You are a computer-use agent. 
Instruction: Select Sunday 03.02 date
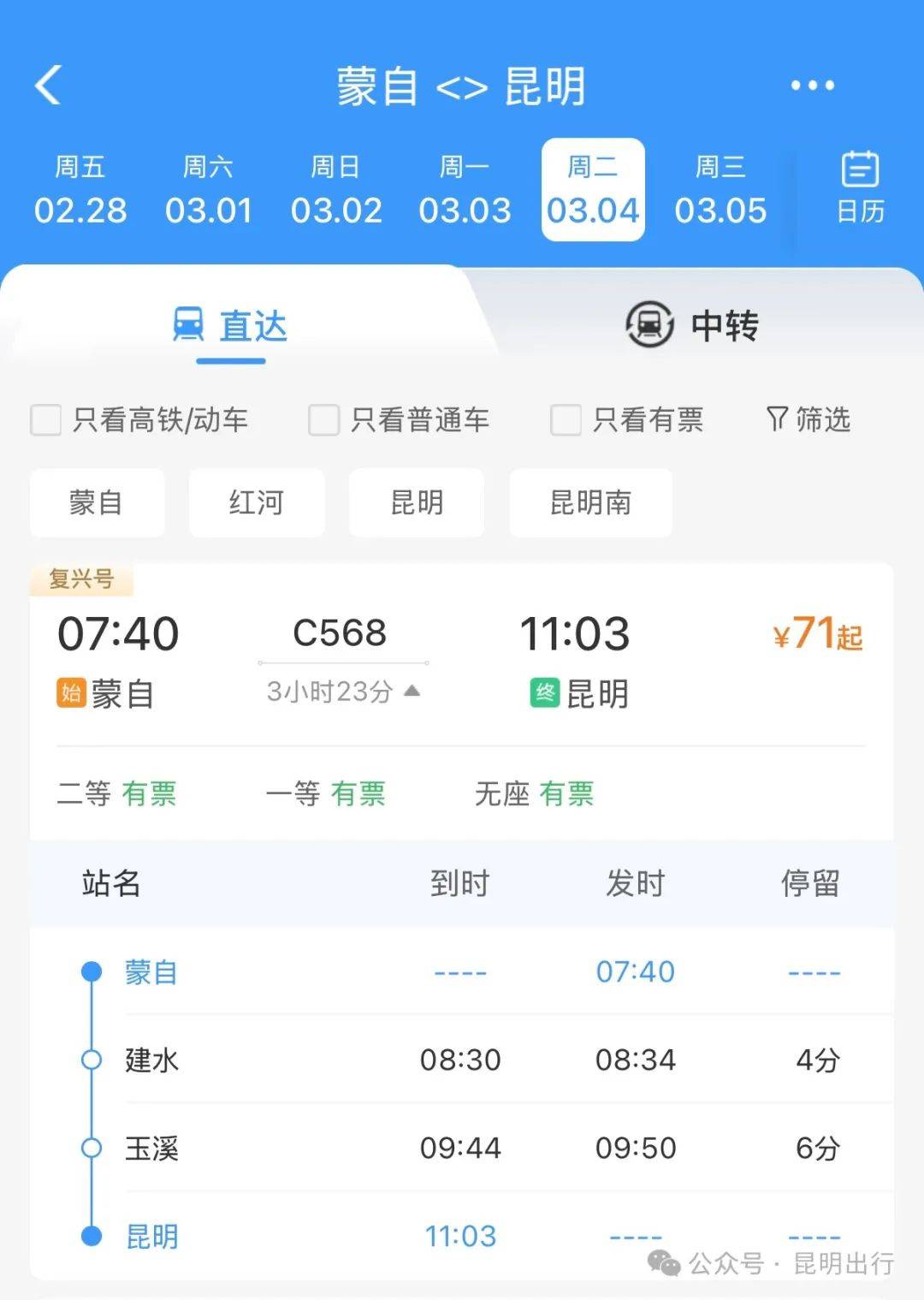[336, 190]
